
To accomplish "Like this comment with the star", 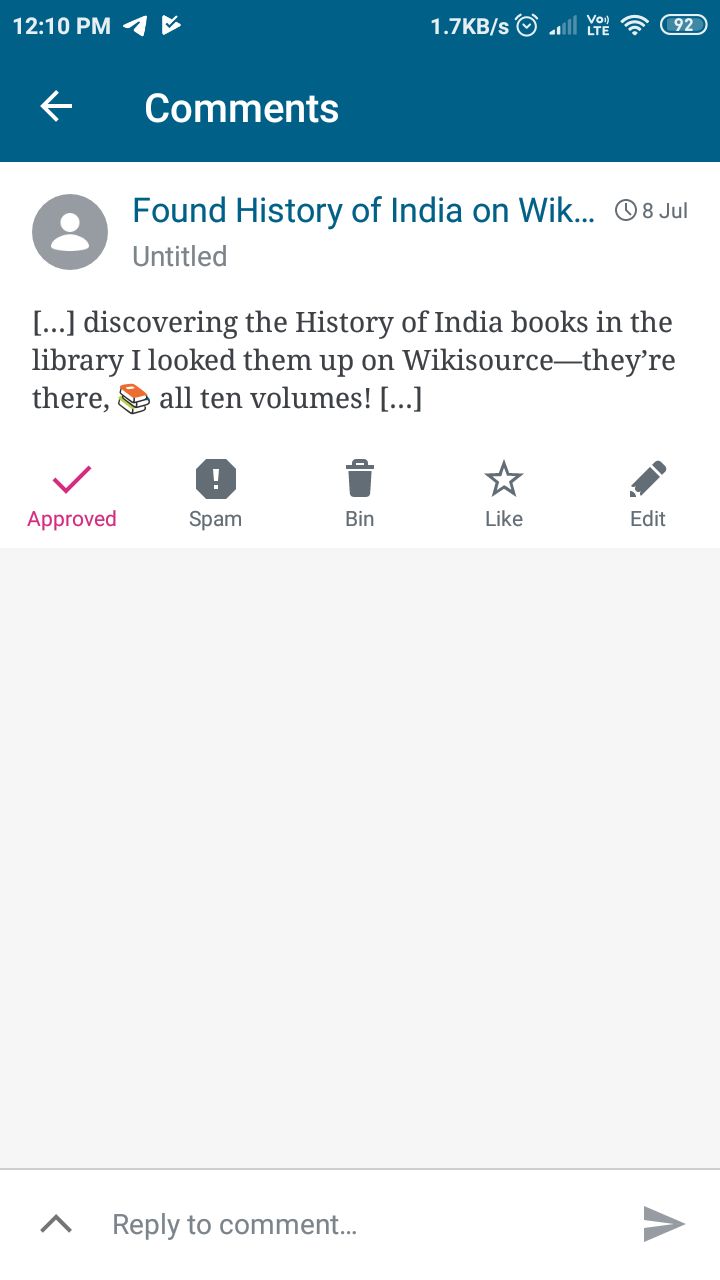I will click(503, 495).
